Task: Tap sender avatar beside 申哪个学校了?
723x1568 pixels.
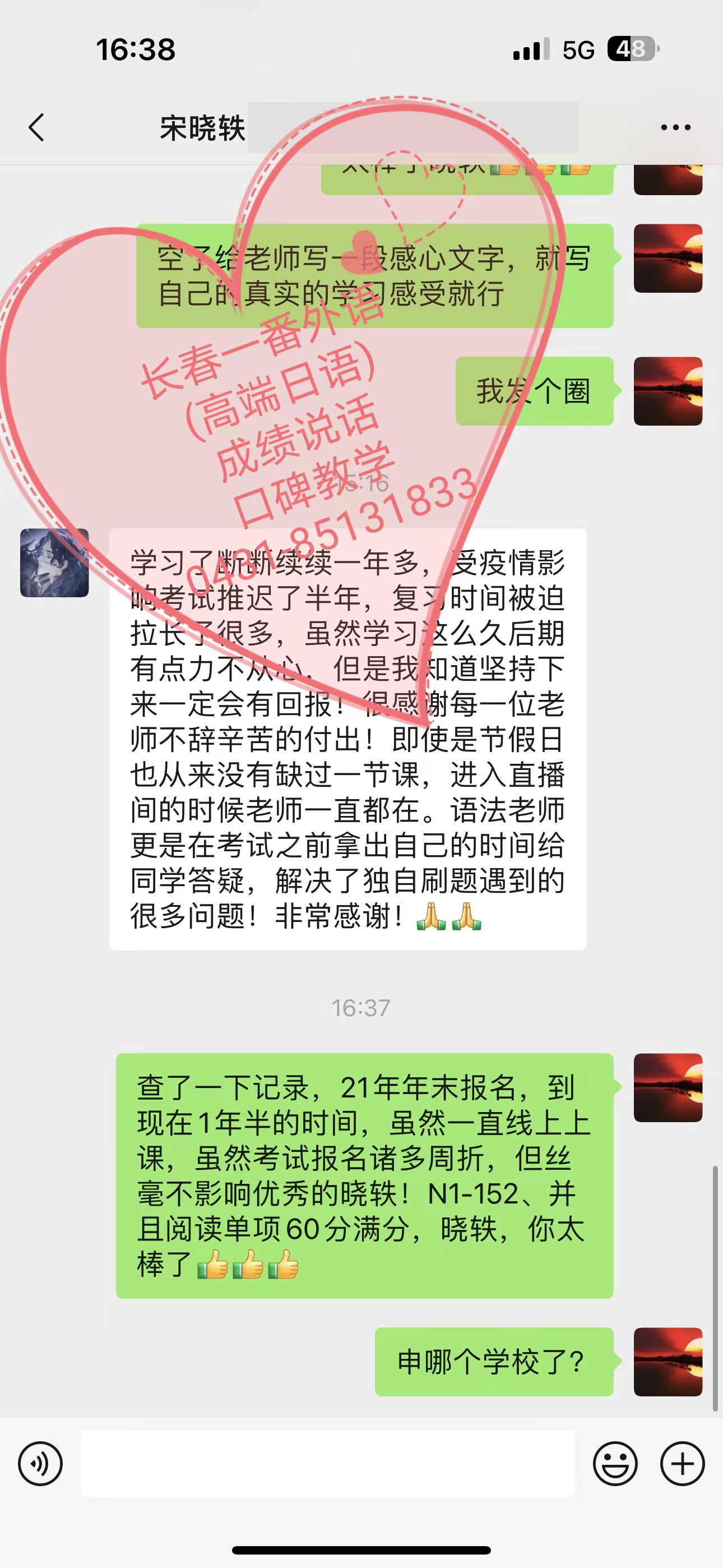Action: click(668, 1362)
